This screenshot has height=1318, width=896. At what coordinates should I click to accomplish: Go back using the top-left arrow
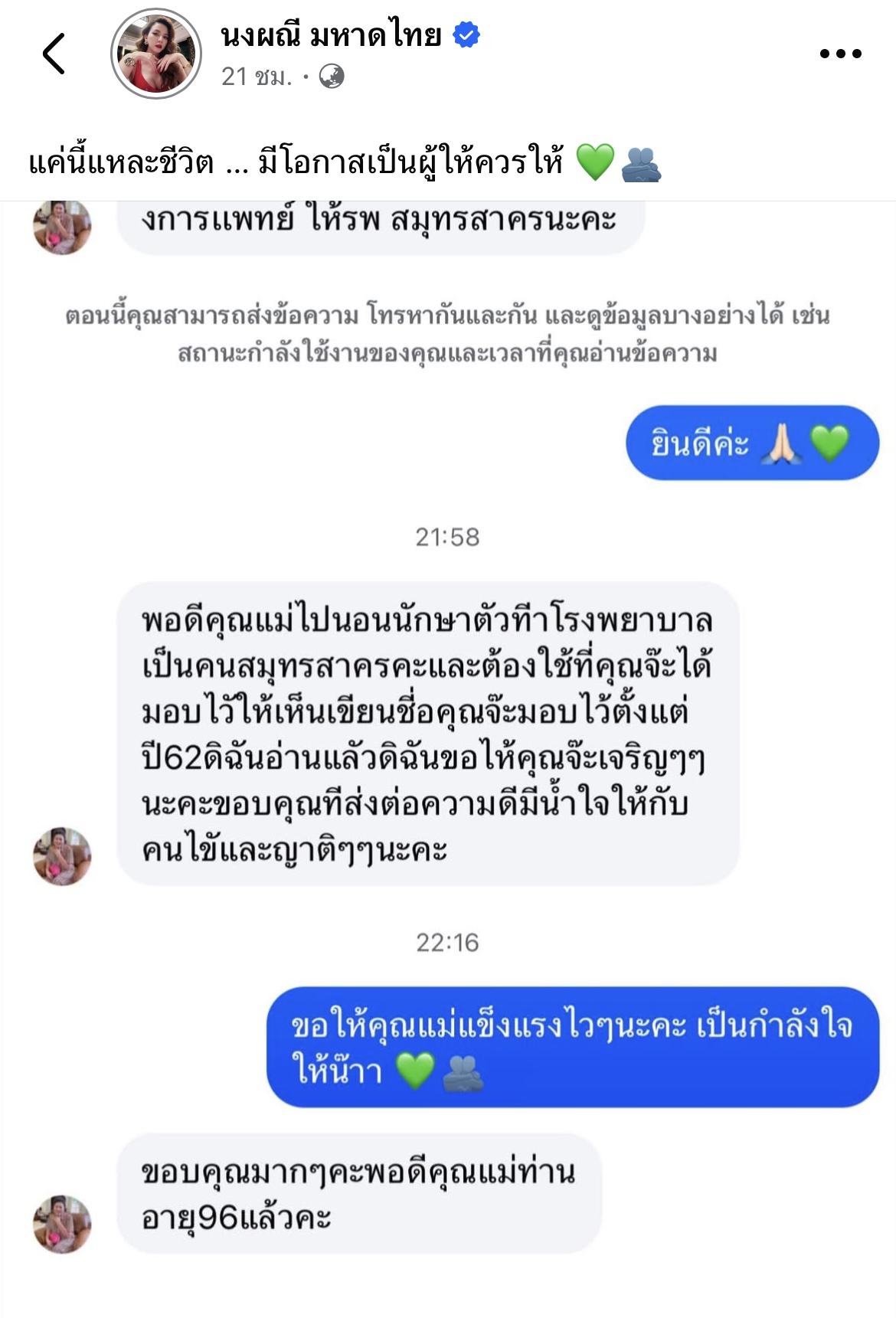click(54, 54)
